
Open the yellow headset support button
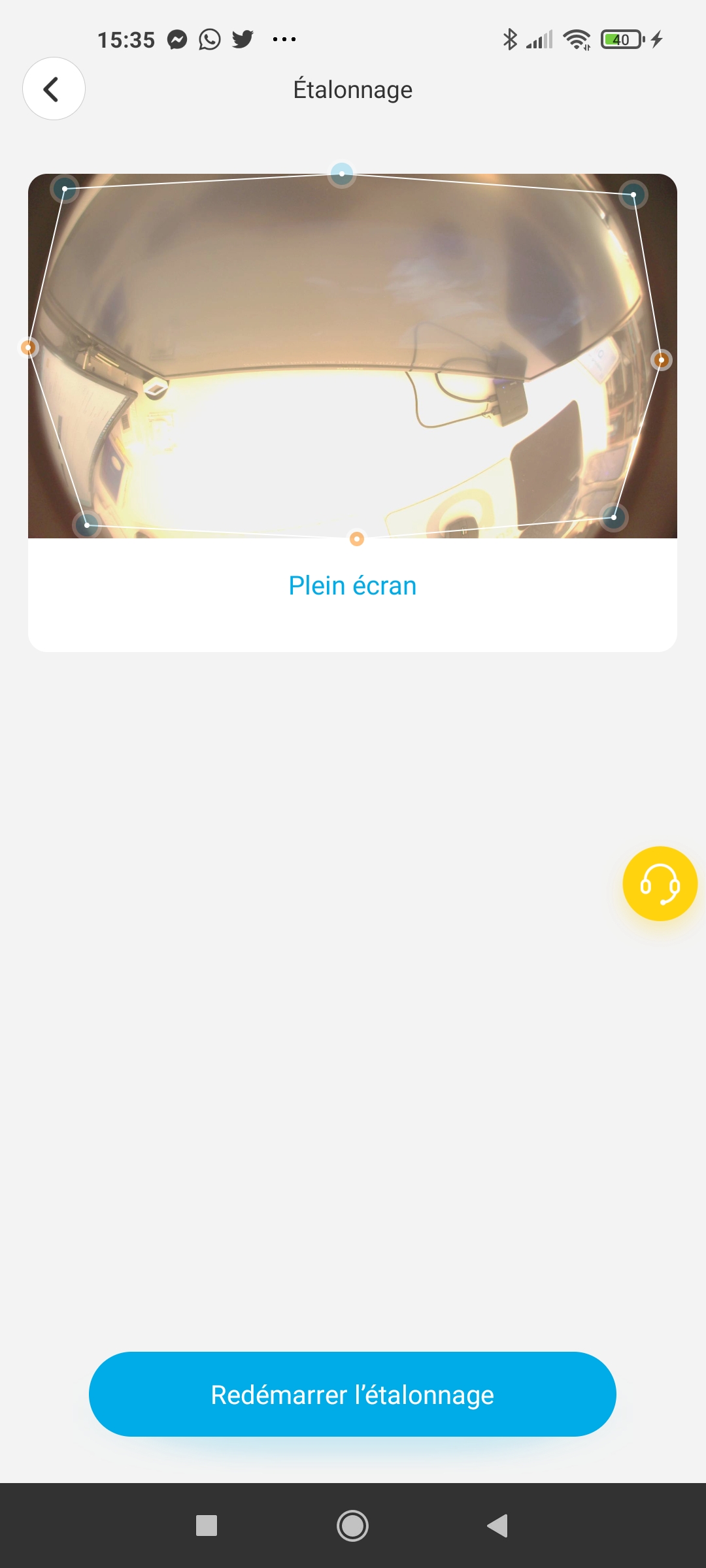pos(660,883)
